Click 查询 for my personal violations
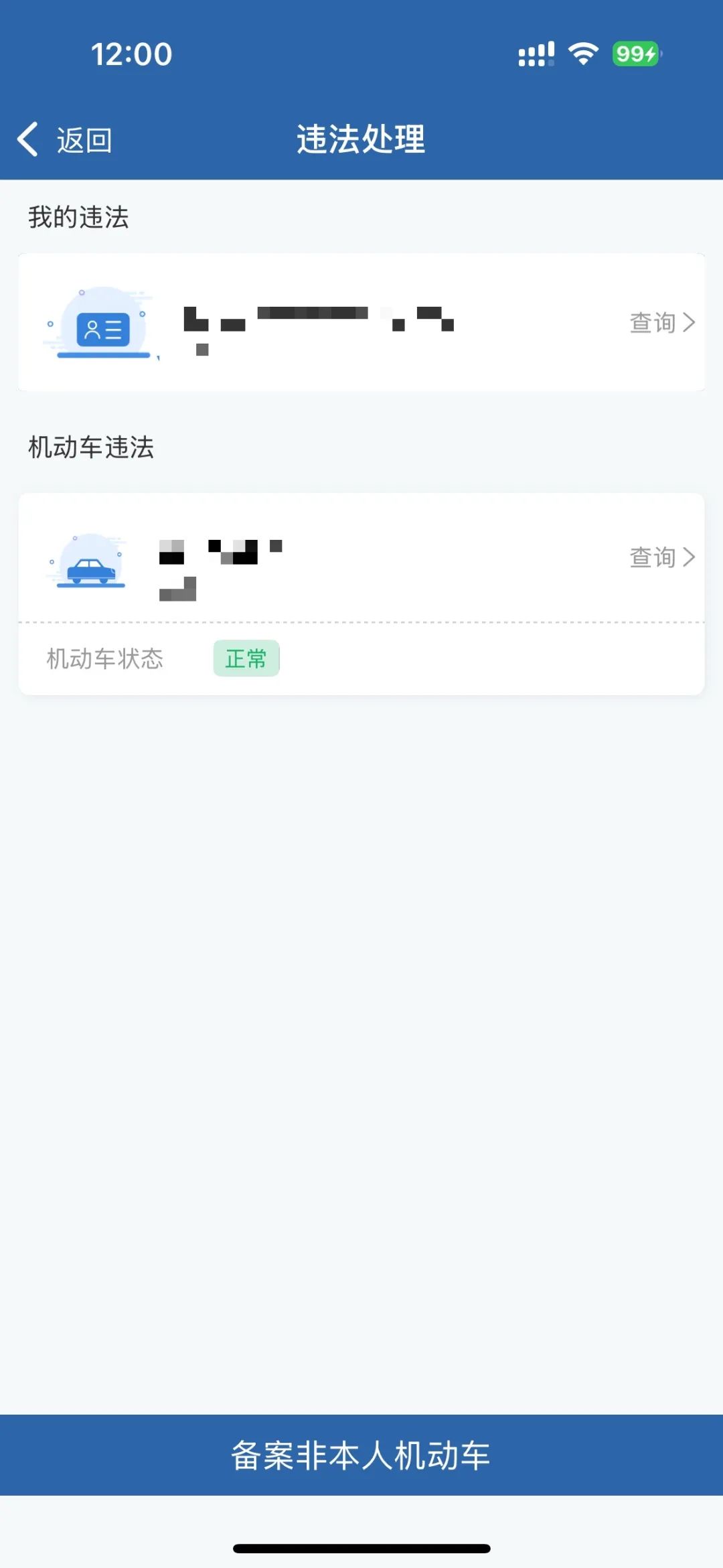723x1568 pixels. 651,322
